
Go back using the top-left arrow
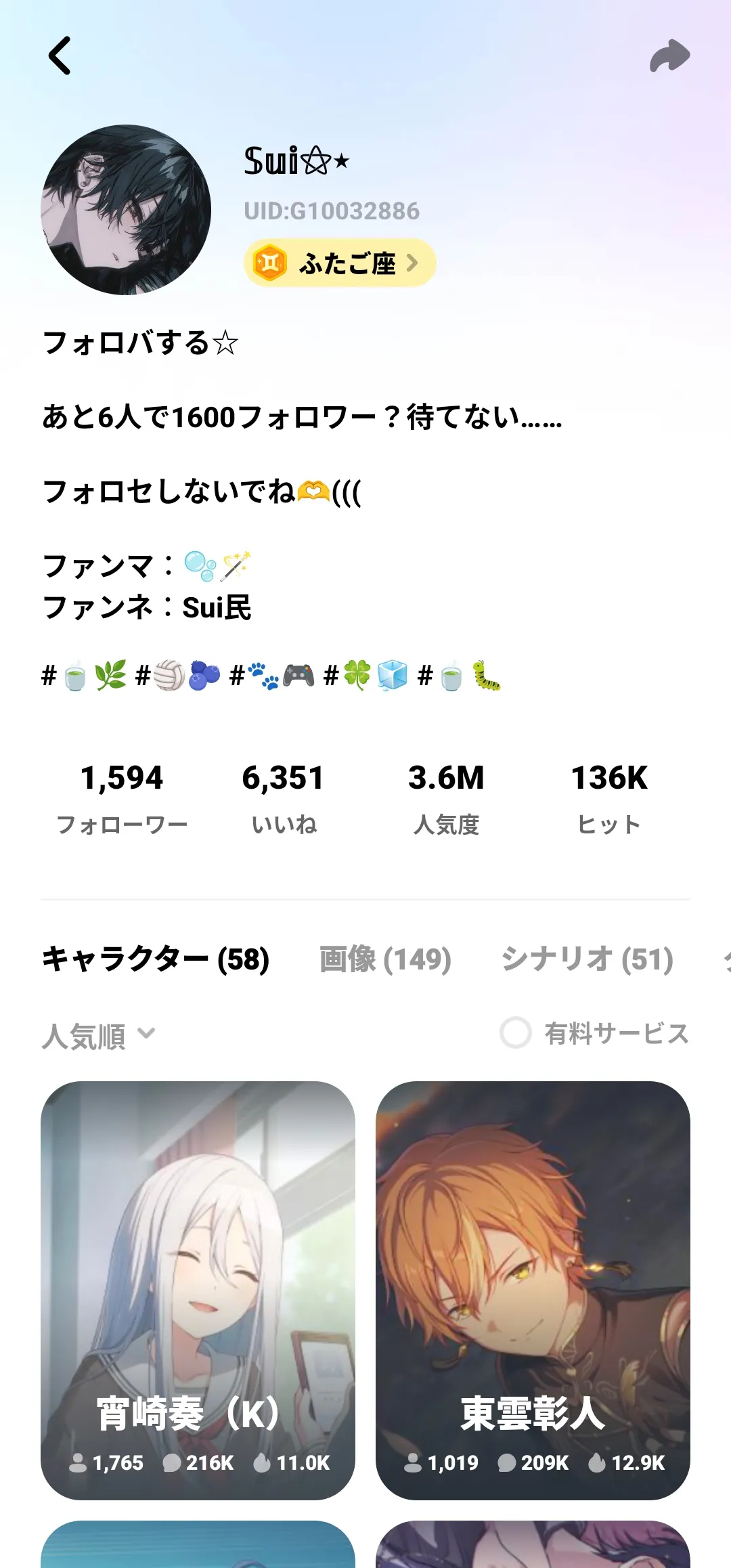tap(60, 56)
